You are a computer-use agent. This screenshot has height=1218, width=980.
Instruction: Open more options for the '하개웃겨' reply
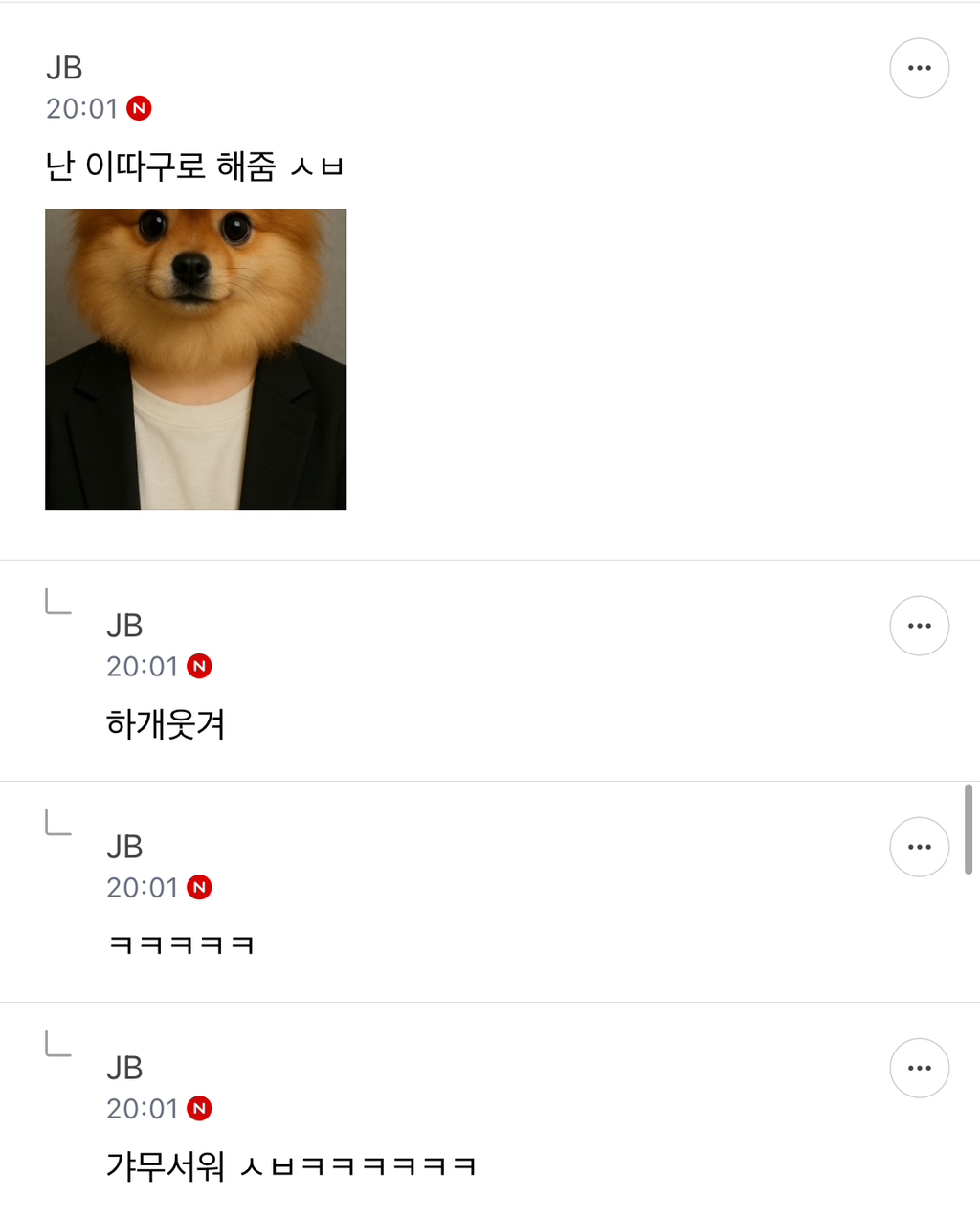(919, 626)
